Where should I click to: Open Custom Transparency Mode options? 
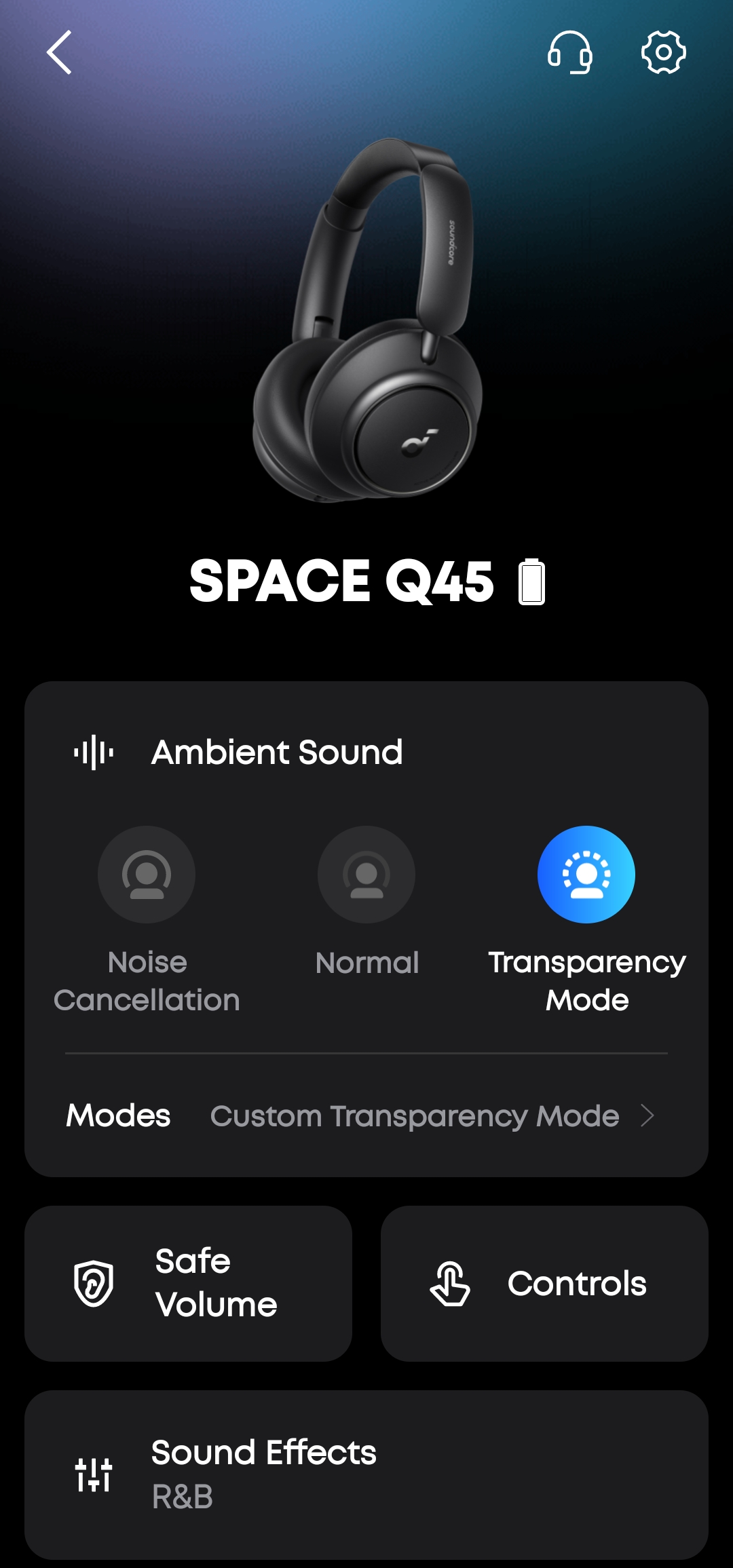click(x=432, y=1116)
